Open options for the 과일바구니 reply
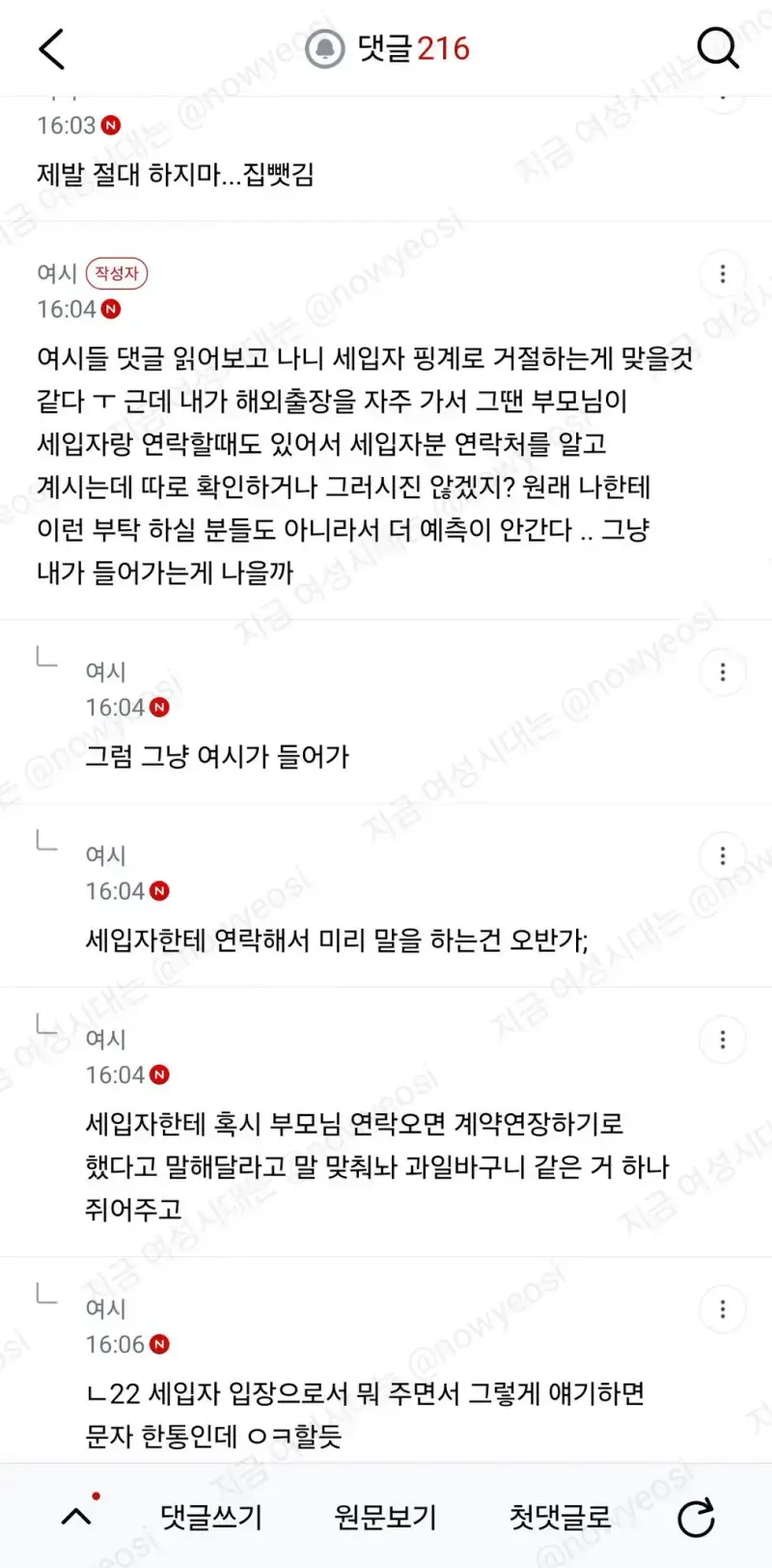The width and height of the screenshot is (772, 1568). [x=723, y=1040]
